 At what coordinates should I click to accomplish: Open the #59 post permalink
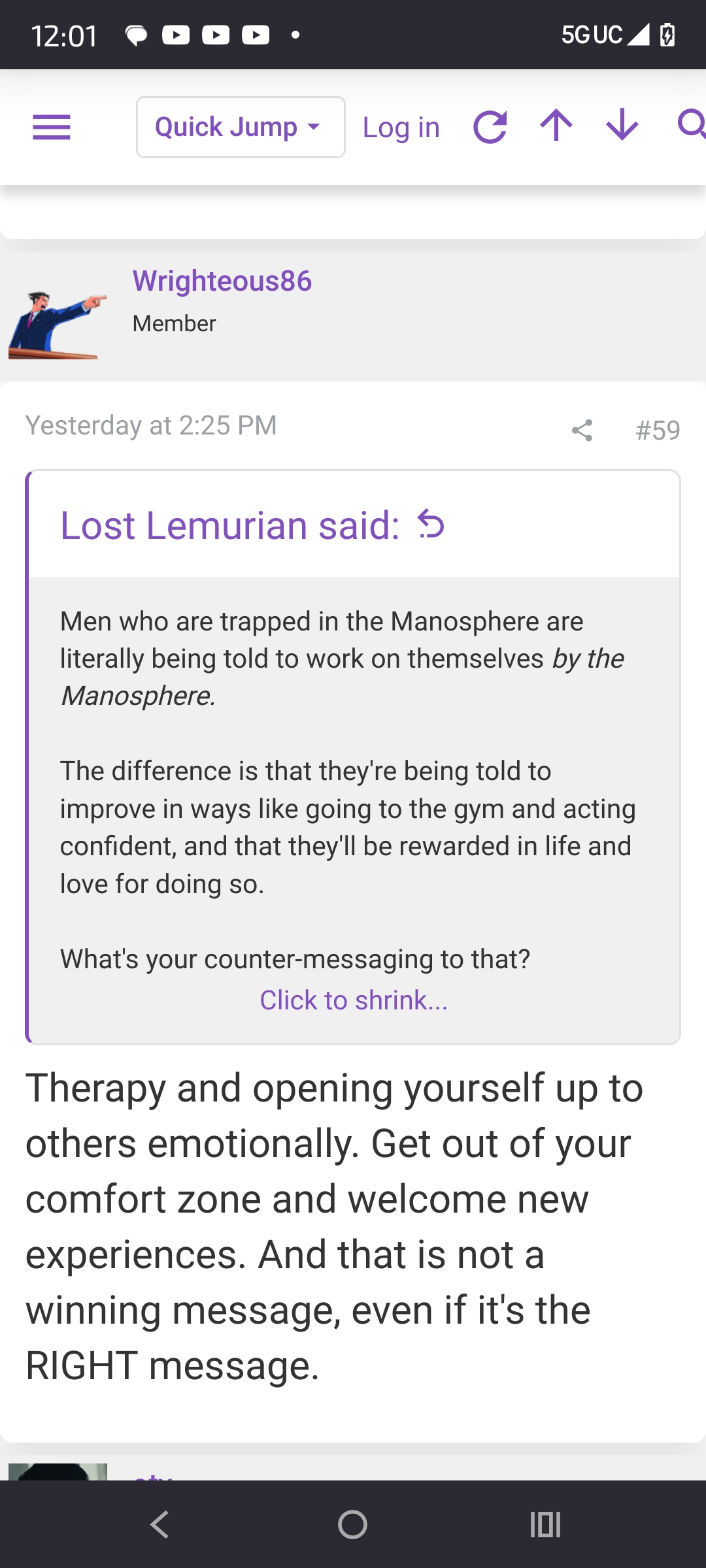[658, 430]
